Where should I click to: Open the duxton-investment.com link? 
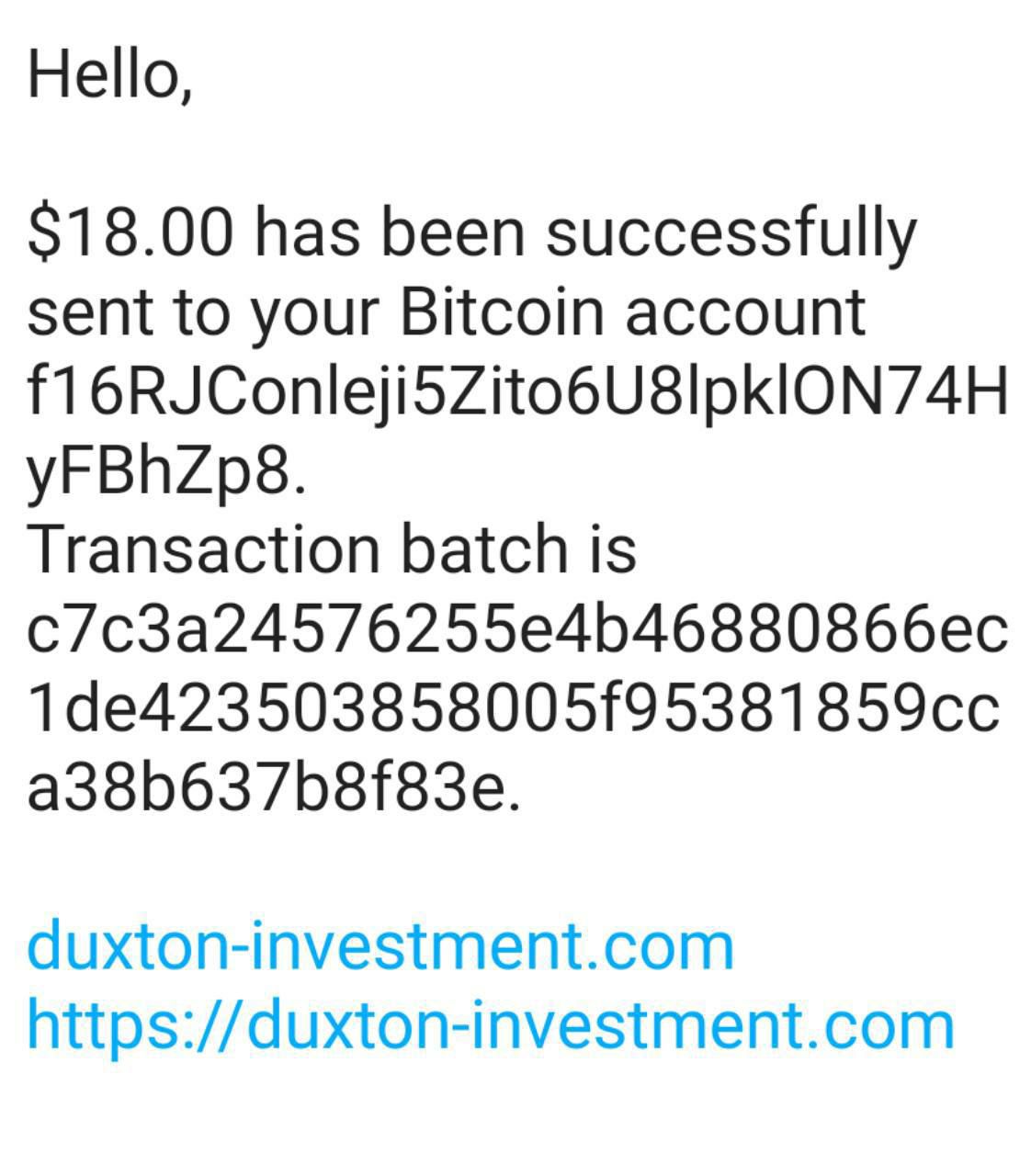tap(380, 946)
